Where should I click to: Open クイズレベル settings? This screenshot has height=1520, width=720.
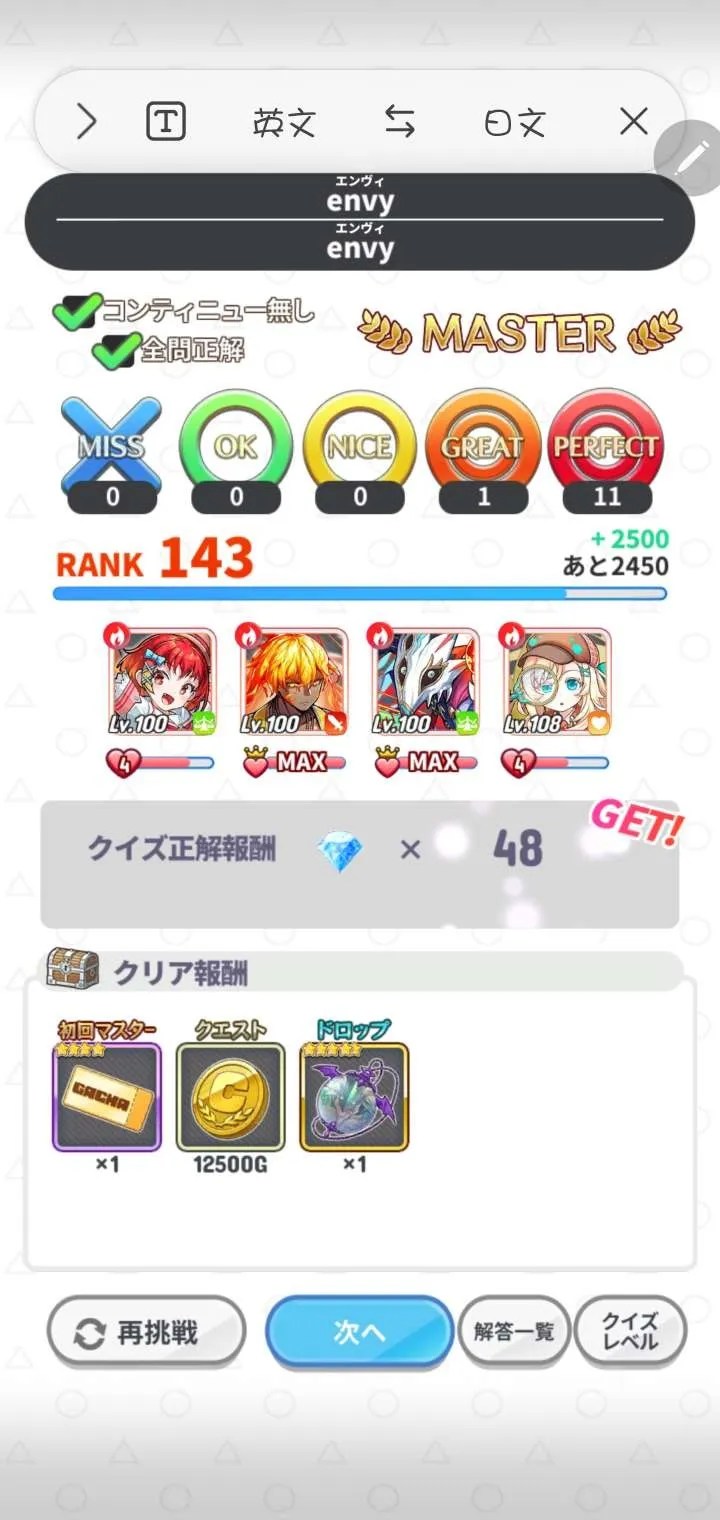tap(630, 1332)
